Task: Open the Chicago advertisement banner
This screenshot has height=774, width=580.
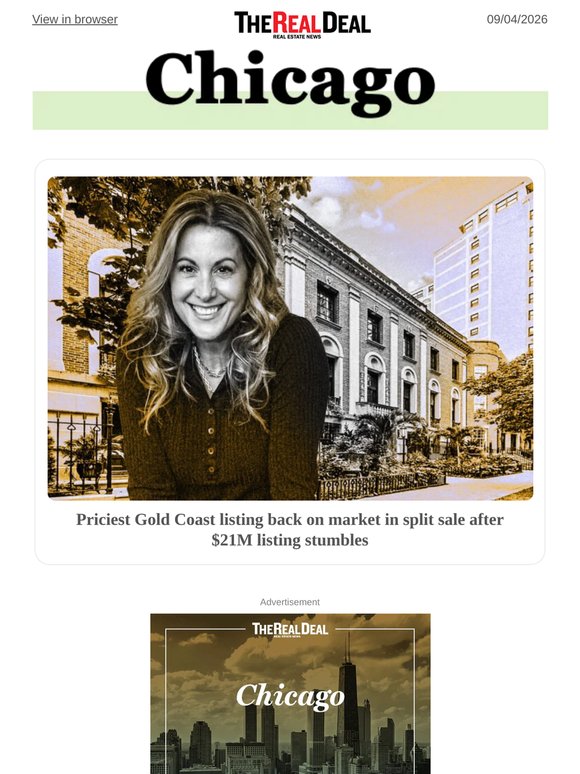Action: (290, 694)
